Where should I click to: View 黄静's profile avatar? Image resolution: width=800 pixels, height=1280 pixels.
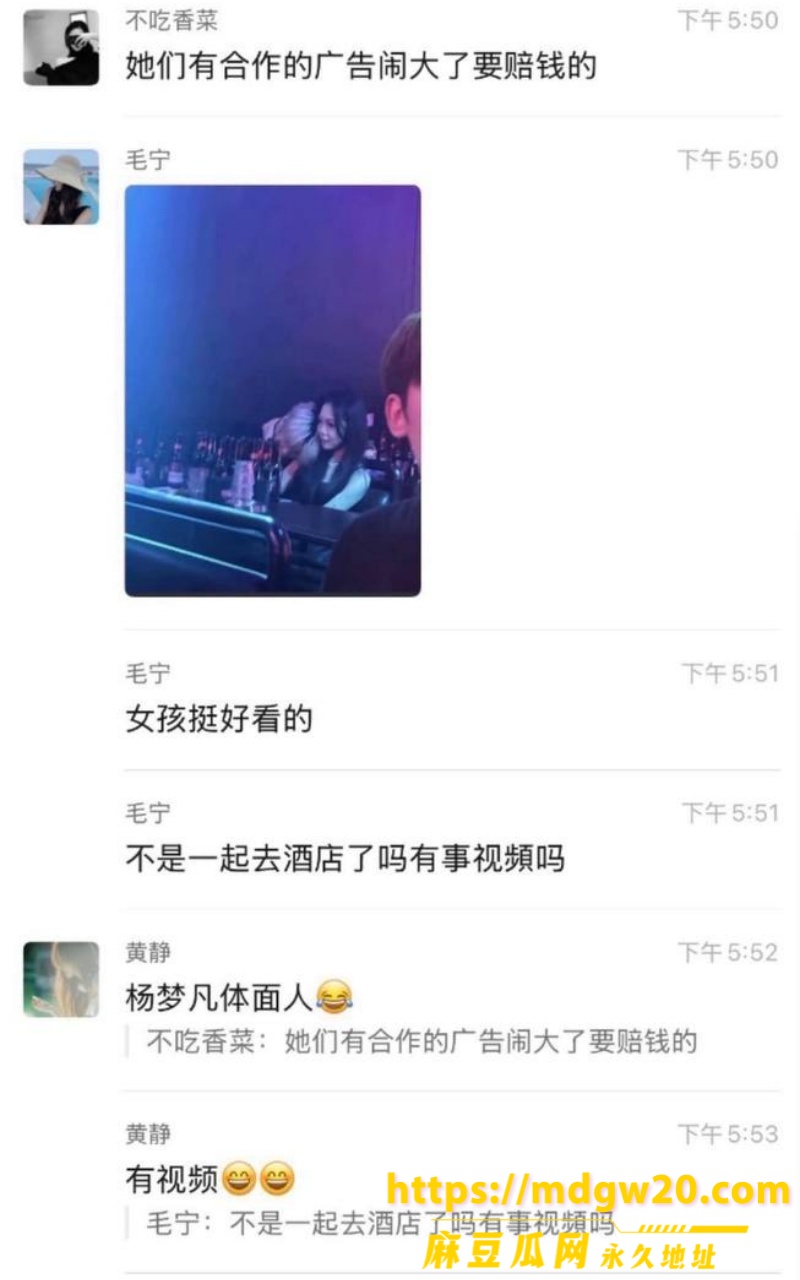(x=61, y=979)
